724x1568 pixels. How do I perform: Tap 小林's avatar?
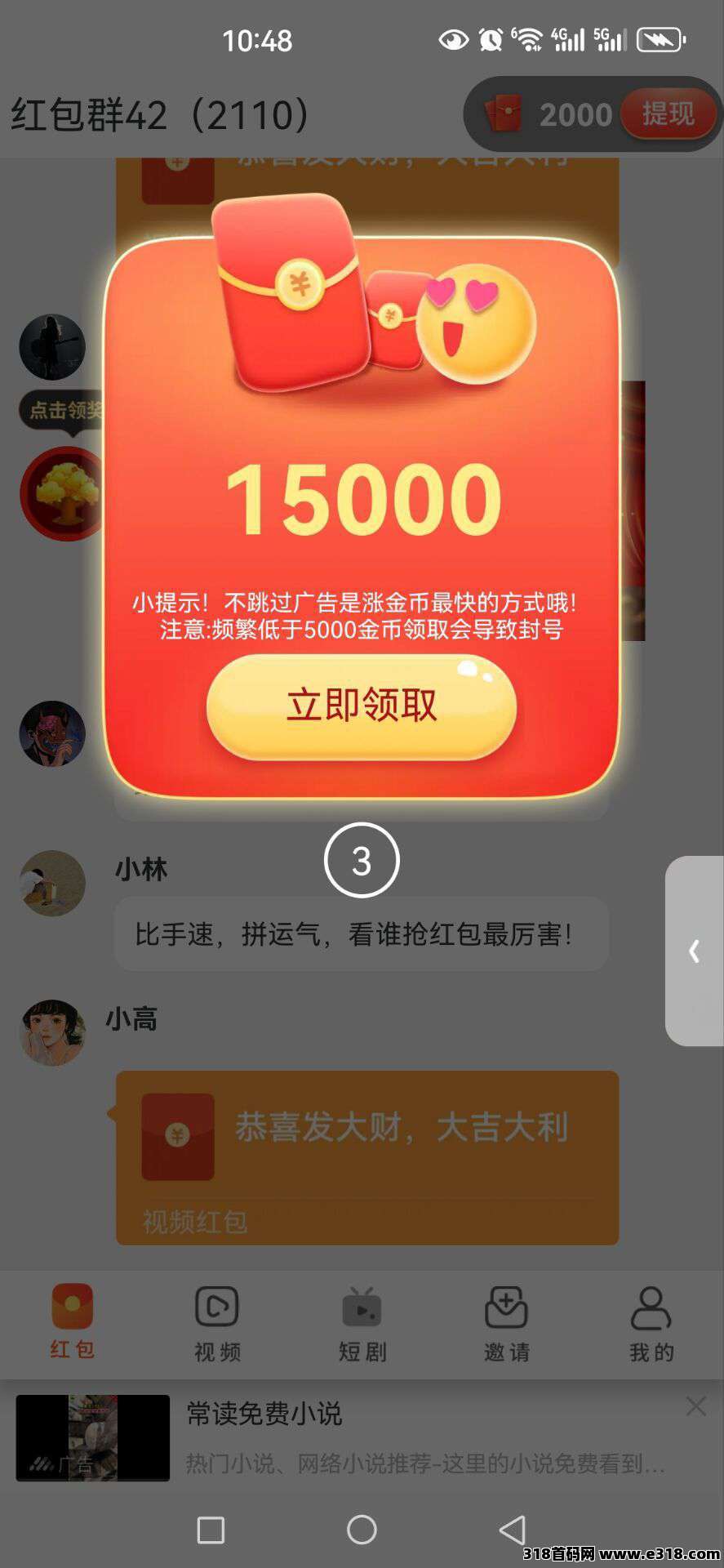(52, 884)
